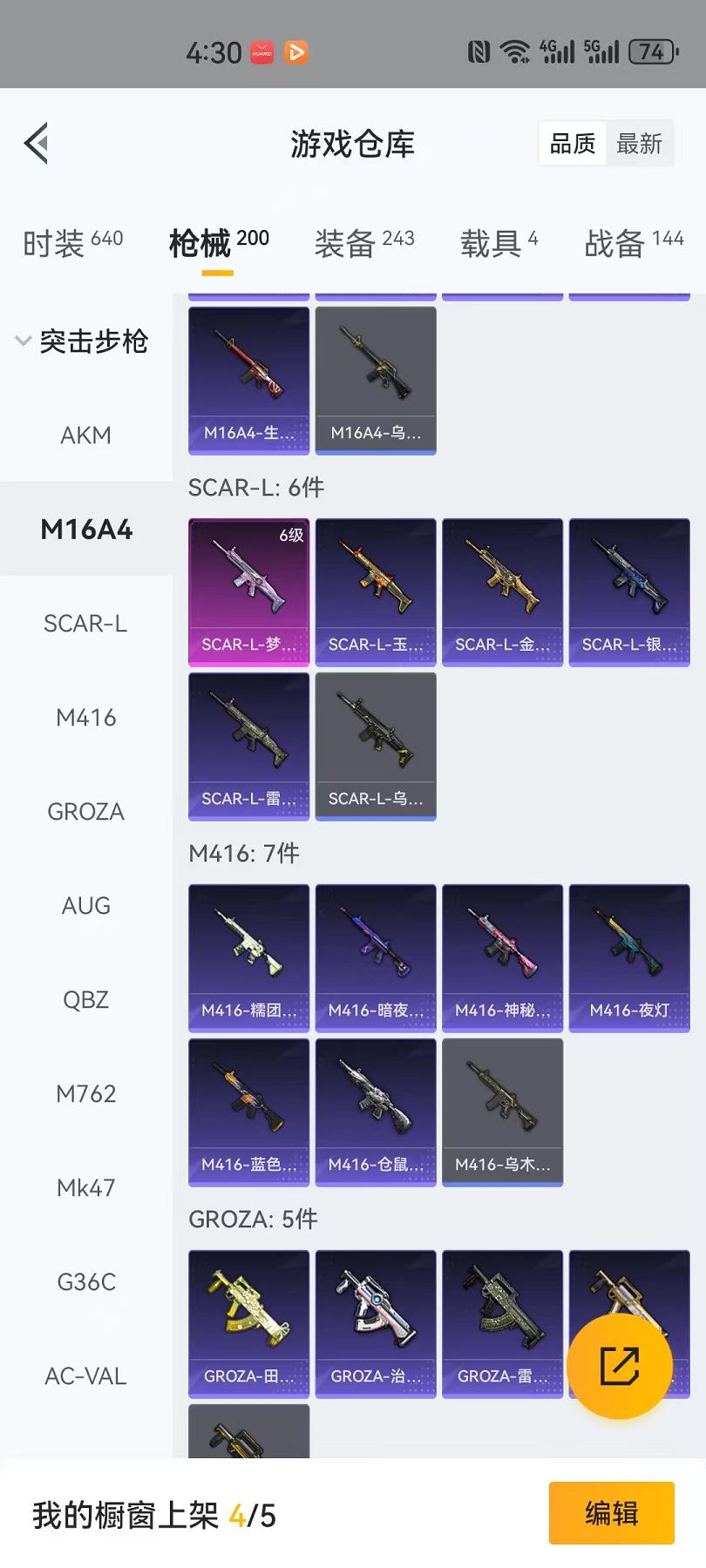Tap the yellow floating share button

coord(619,1366)
